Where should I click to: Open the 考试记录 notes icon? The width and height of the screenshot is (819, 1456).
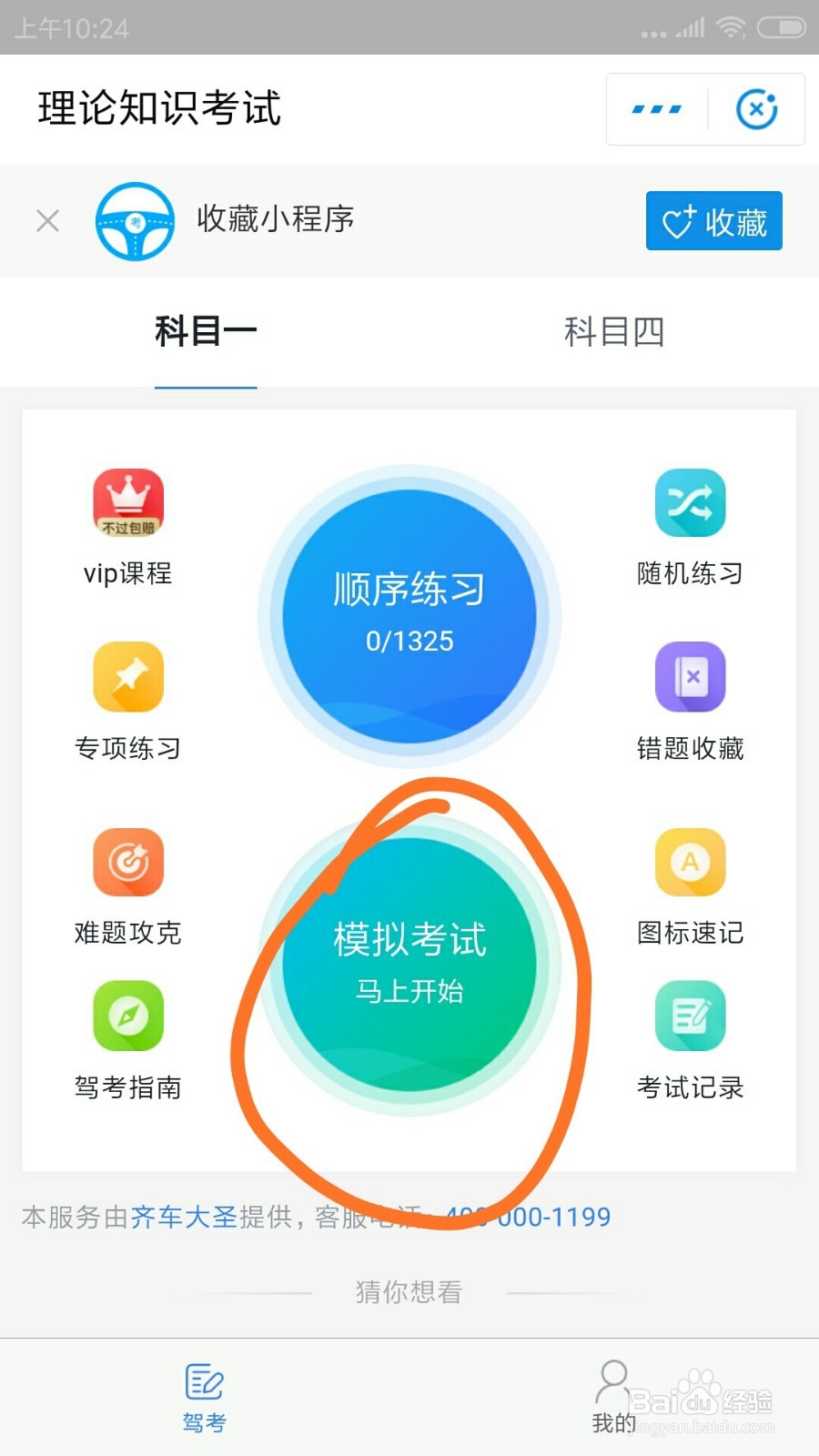pos(690,1016)
